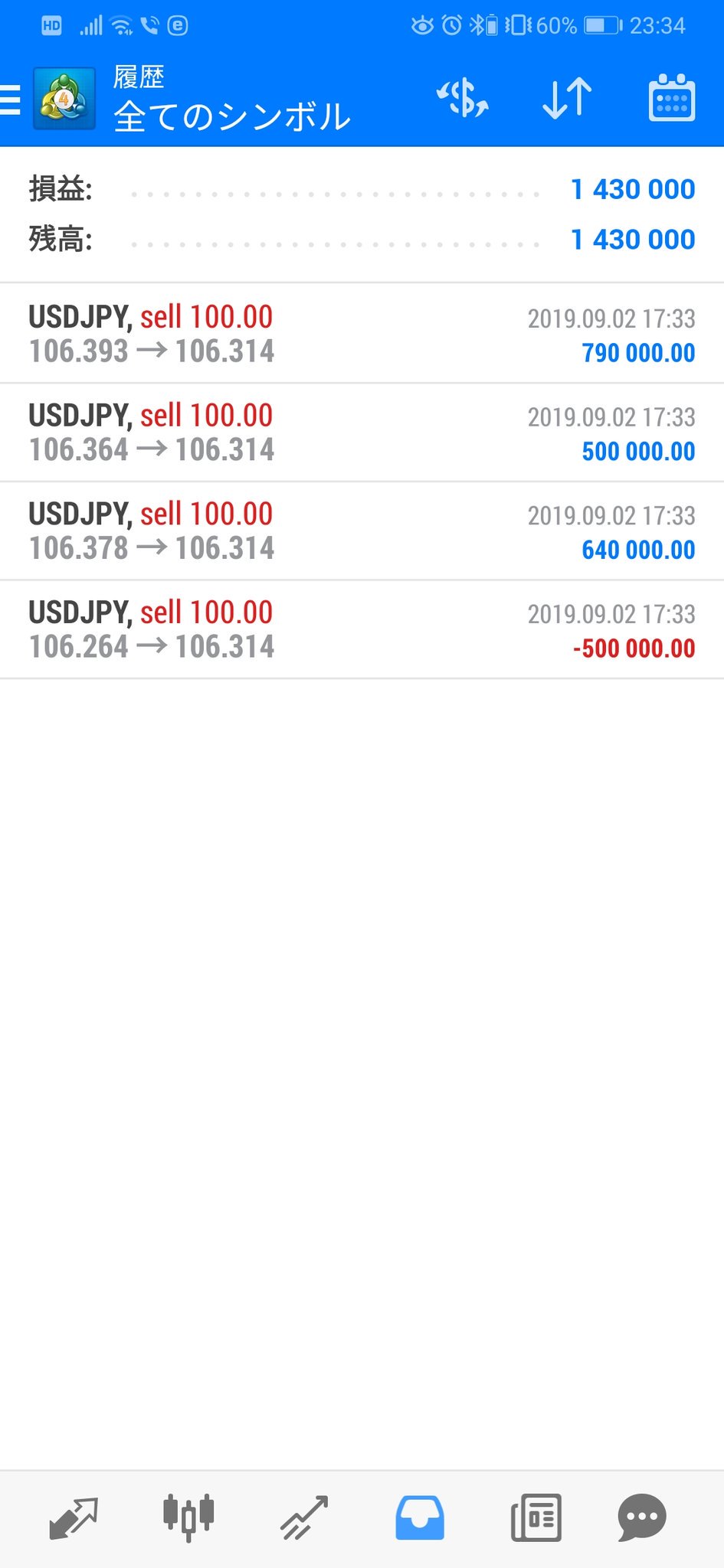The width and height of the screenshot is (724, 1568).
Task: Open the USDJPY trade opened at 106.393
Action: point(362,334)
